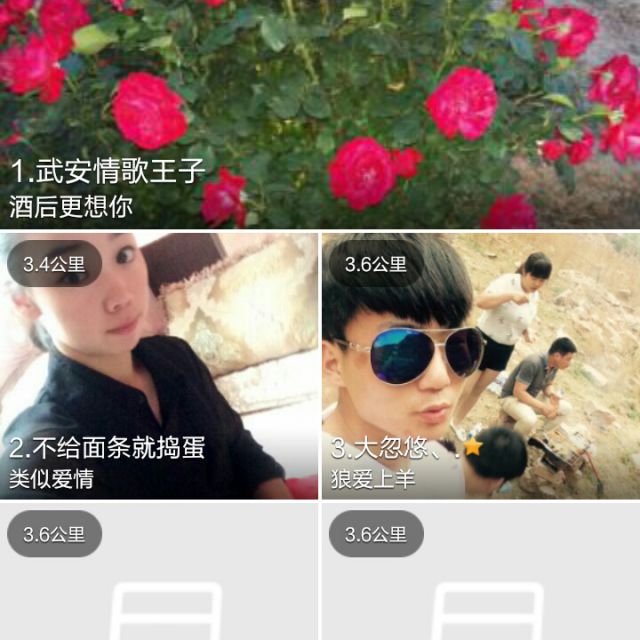
Task: Open 武安情歌王子 top banner card
Action: pyautogui.click(x=320, y=115)
